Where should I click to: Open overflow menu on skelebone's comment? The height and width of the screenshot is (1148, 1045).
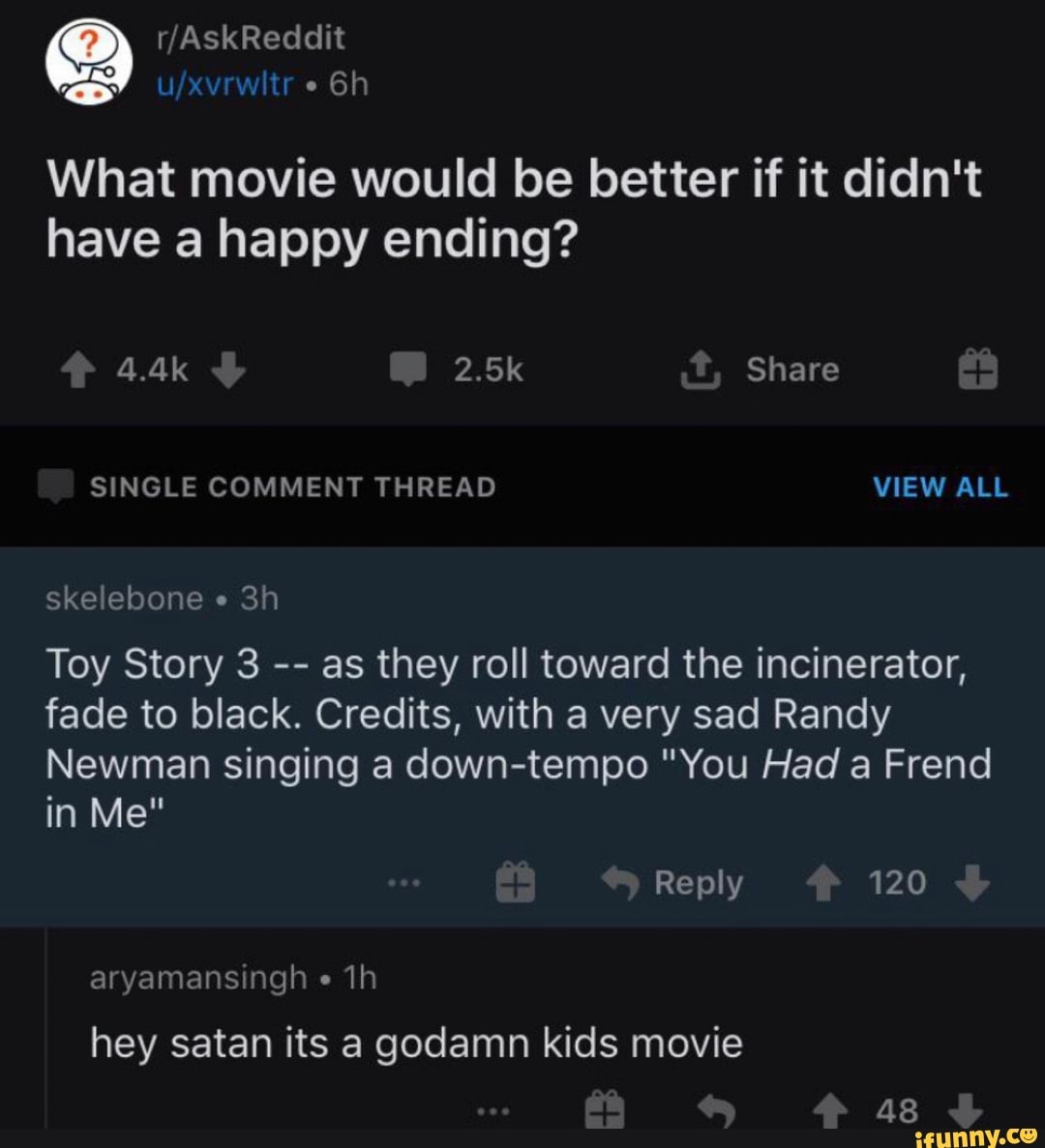[x=403, y=883]
